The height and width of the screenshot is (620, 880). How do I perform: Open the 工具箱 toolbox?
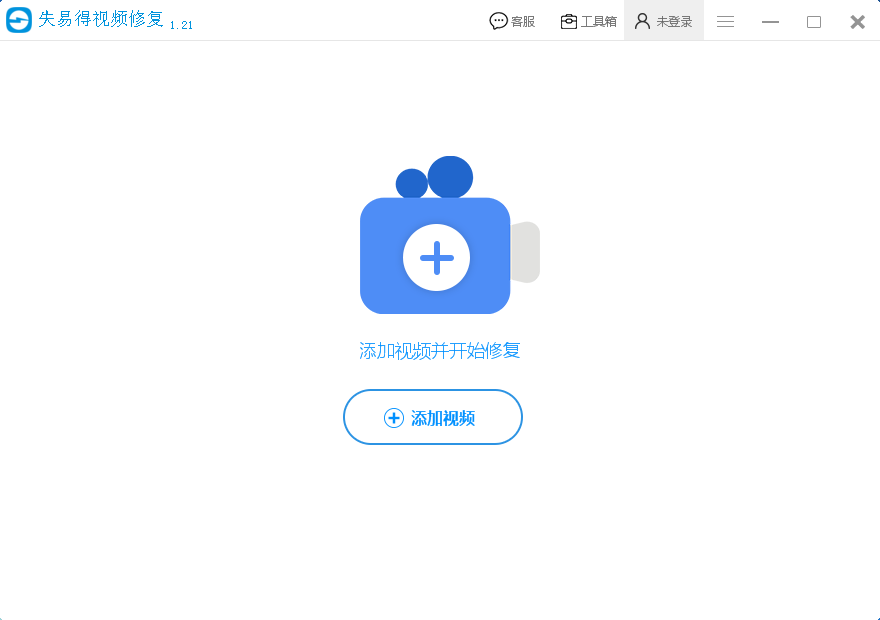[588, 21]
